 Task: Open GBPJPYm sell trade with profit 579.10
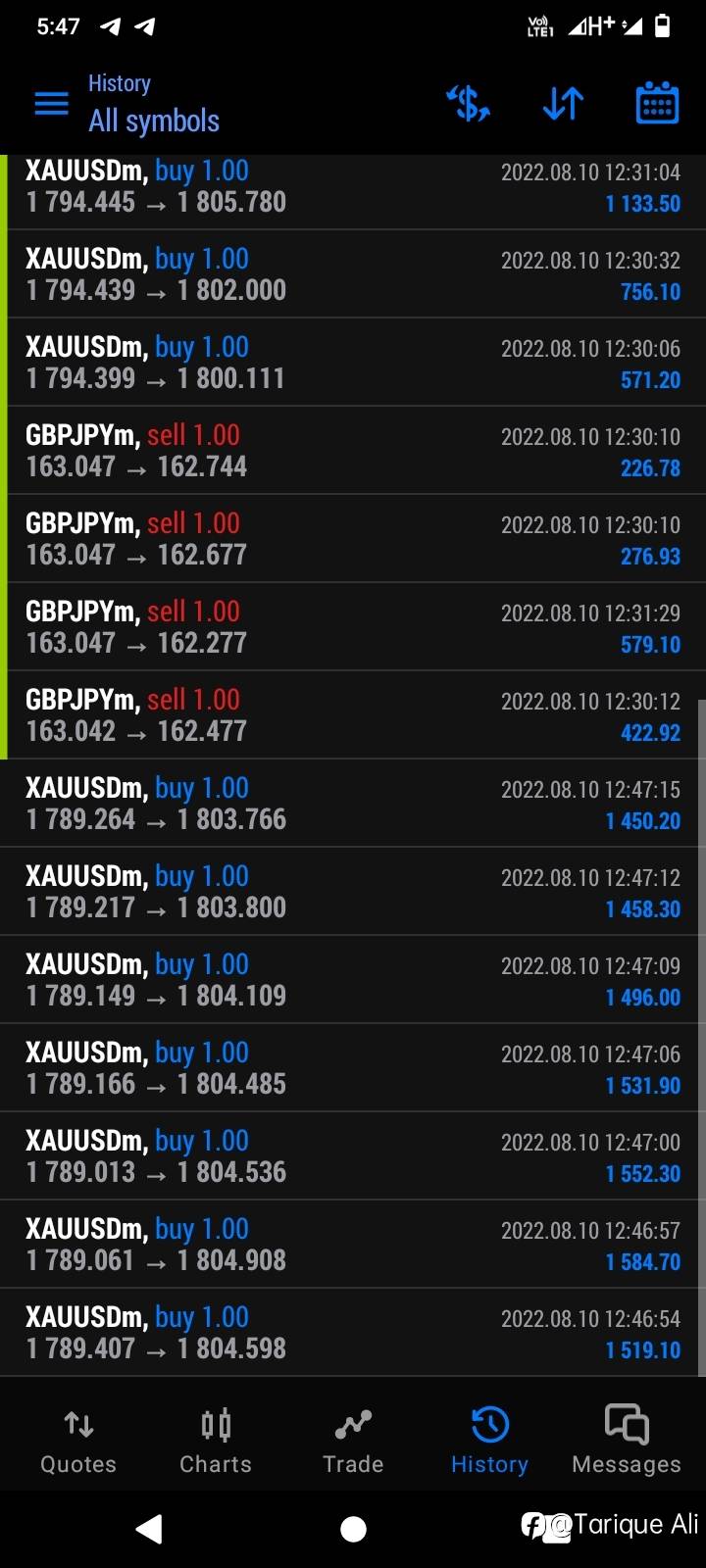point(353,627)
